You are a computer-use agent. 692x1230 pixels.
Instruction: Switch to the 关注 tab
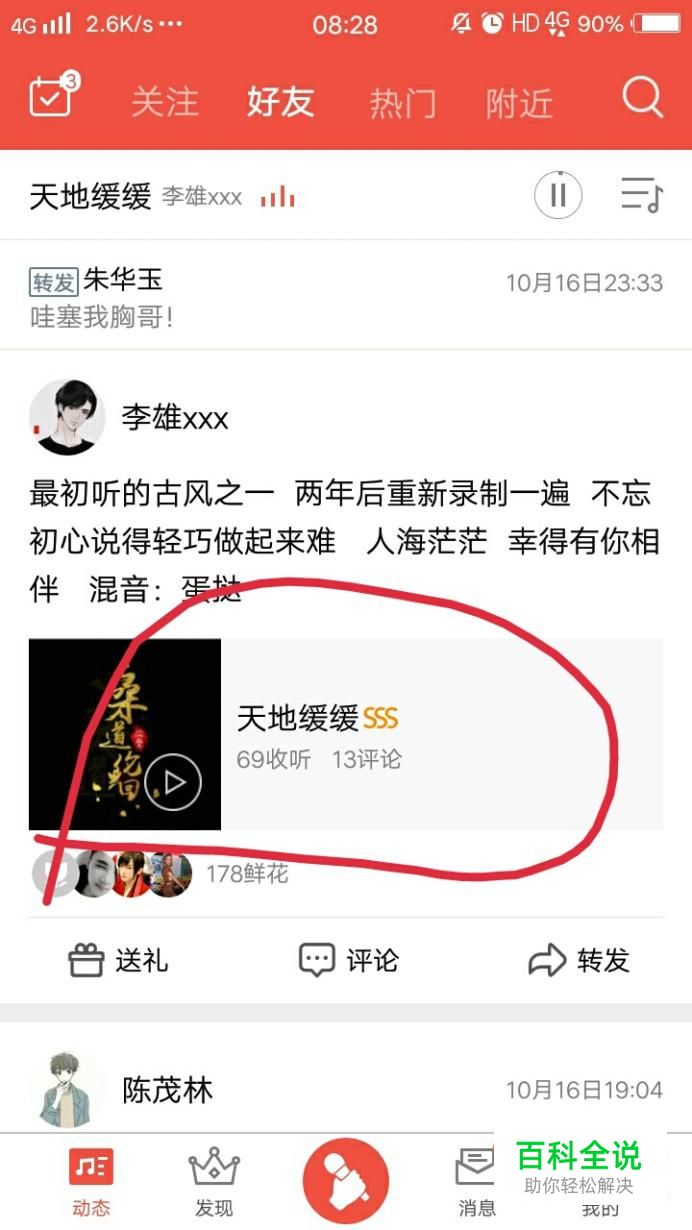click(x=165, y=102)
